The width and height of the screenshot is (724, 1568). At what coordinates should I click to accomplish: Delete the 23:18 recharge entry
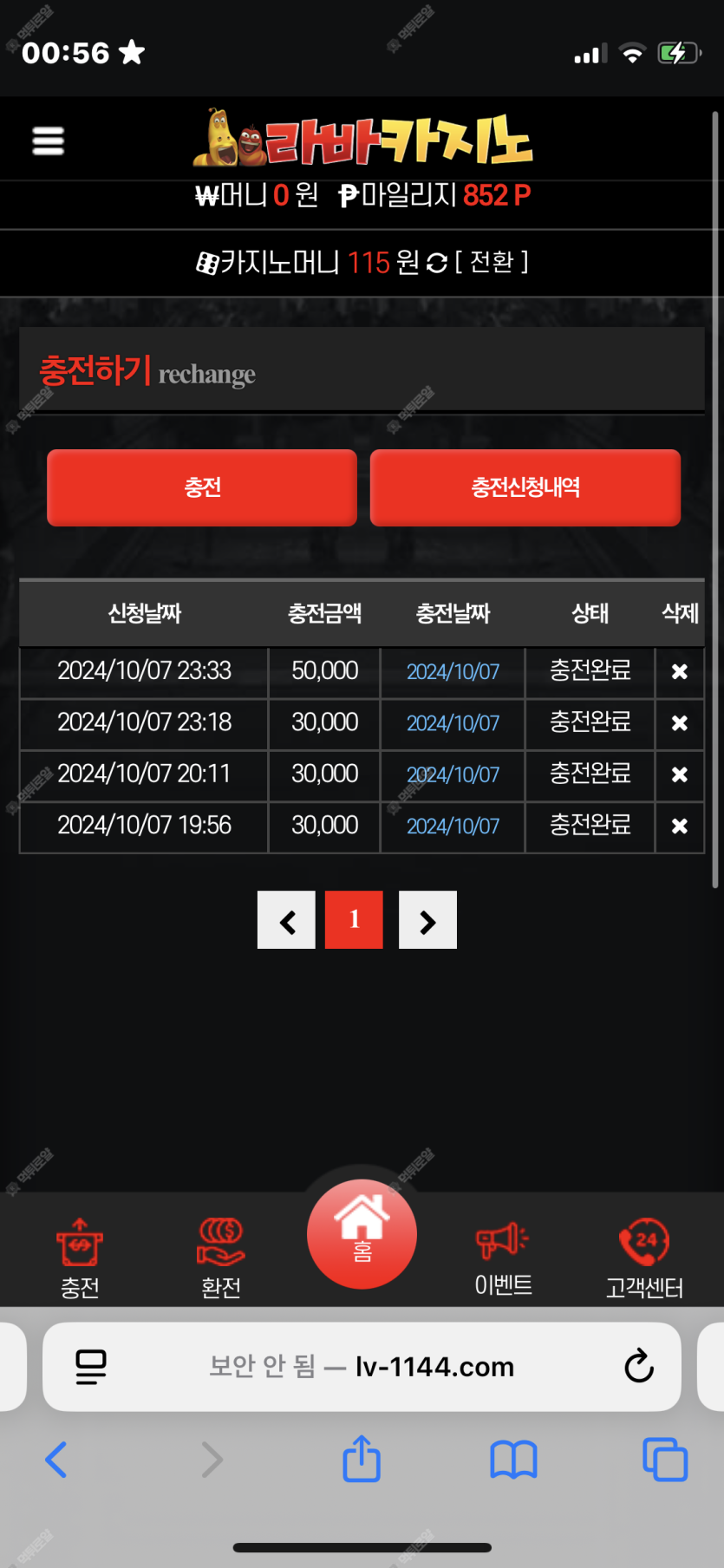[x=680, y=722]
